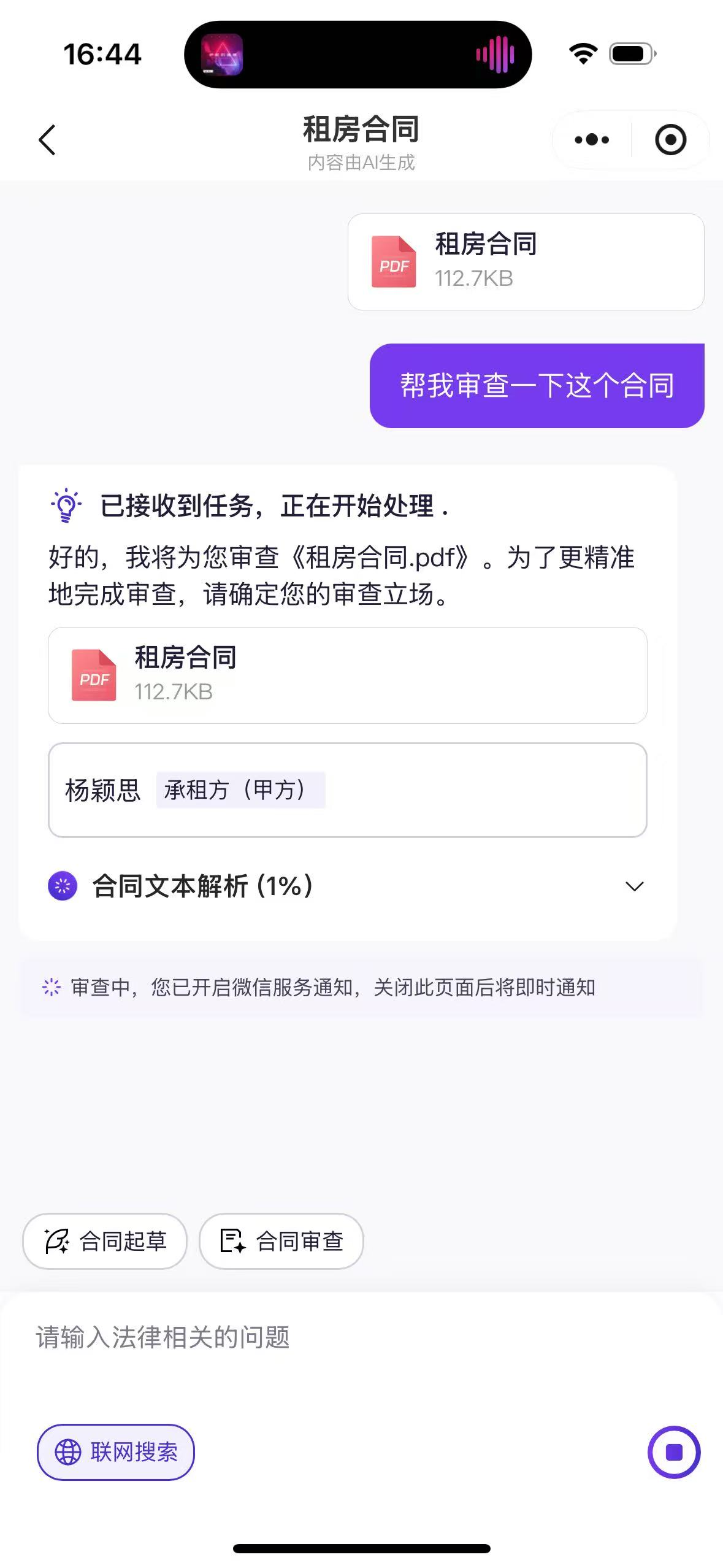The height and width of the screenshot is (1568, 723).
Task: Toggle the 联网搜索 option
Action: click(x=116, y=1452)
